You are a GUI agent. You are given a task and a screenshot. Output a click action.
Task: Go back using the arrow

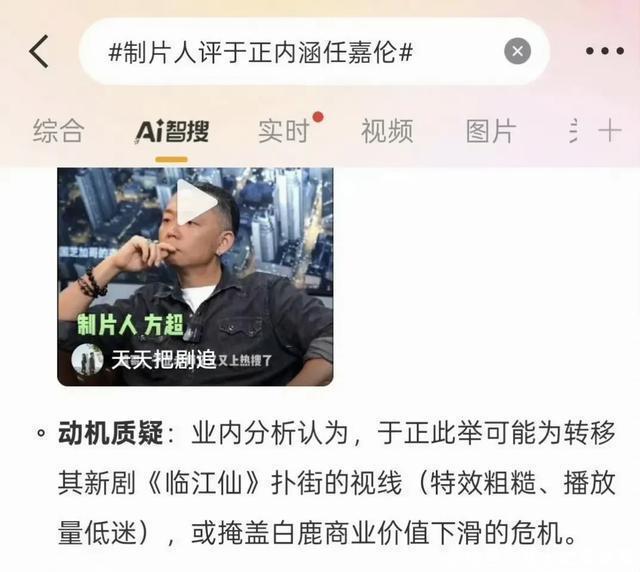(x=39, y=51)
